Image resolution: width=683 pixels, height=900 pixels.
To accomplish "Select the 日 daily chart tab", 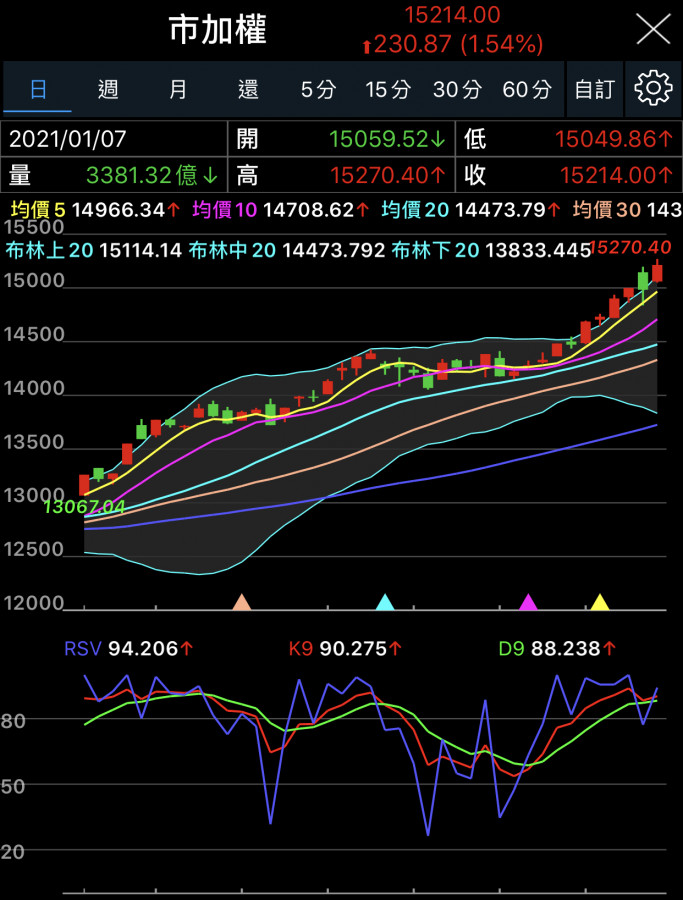I will [38, 89].
